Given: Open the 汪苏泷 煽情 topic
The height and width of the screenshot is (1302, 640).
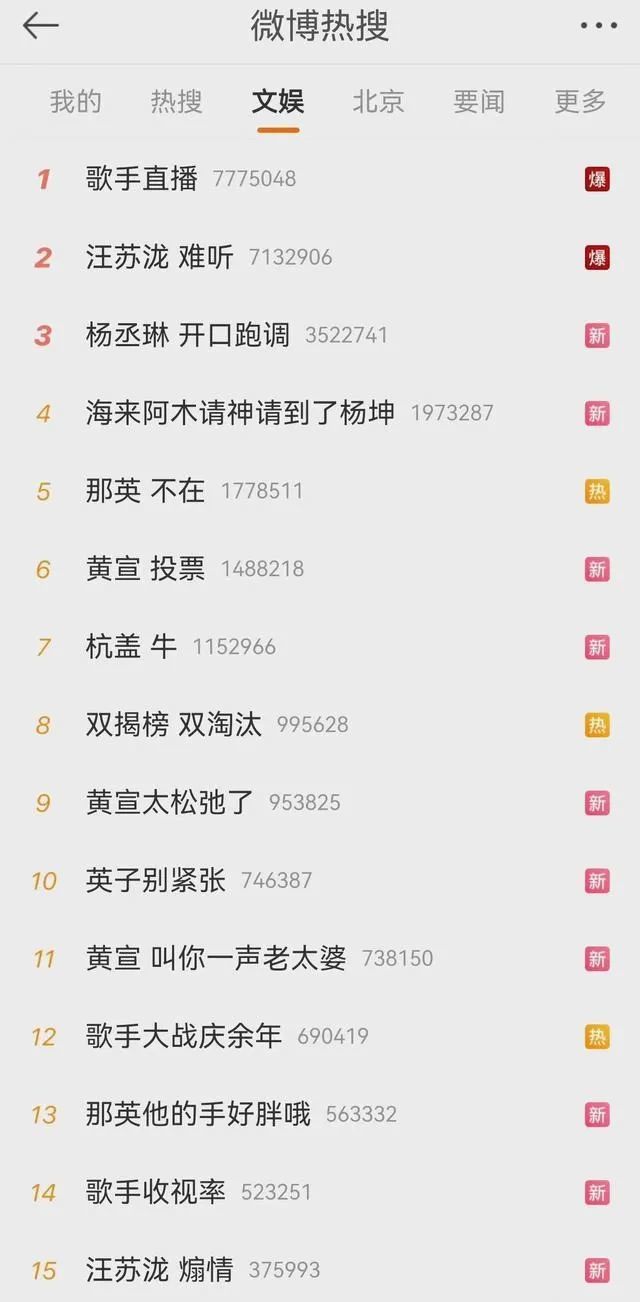Looking at the screenshot, I should pos(160,1270).
